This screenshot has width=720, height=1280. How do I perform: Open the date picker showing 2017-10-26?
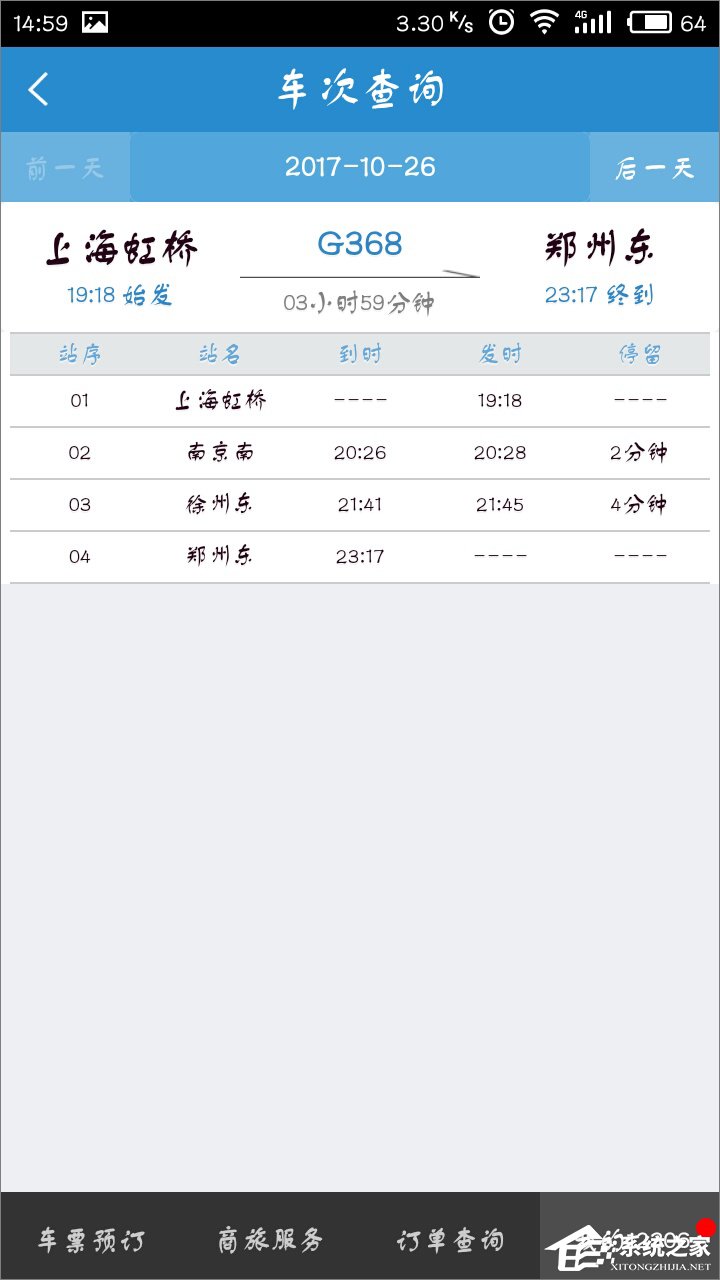(x=360, y=167)
